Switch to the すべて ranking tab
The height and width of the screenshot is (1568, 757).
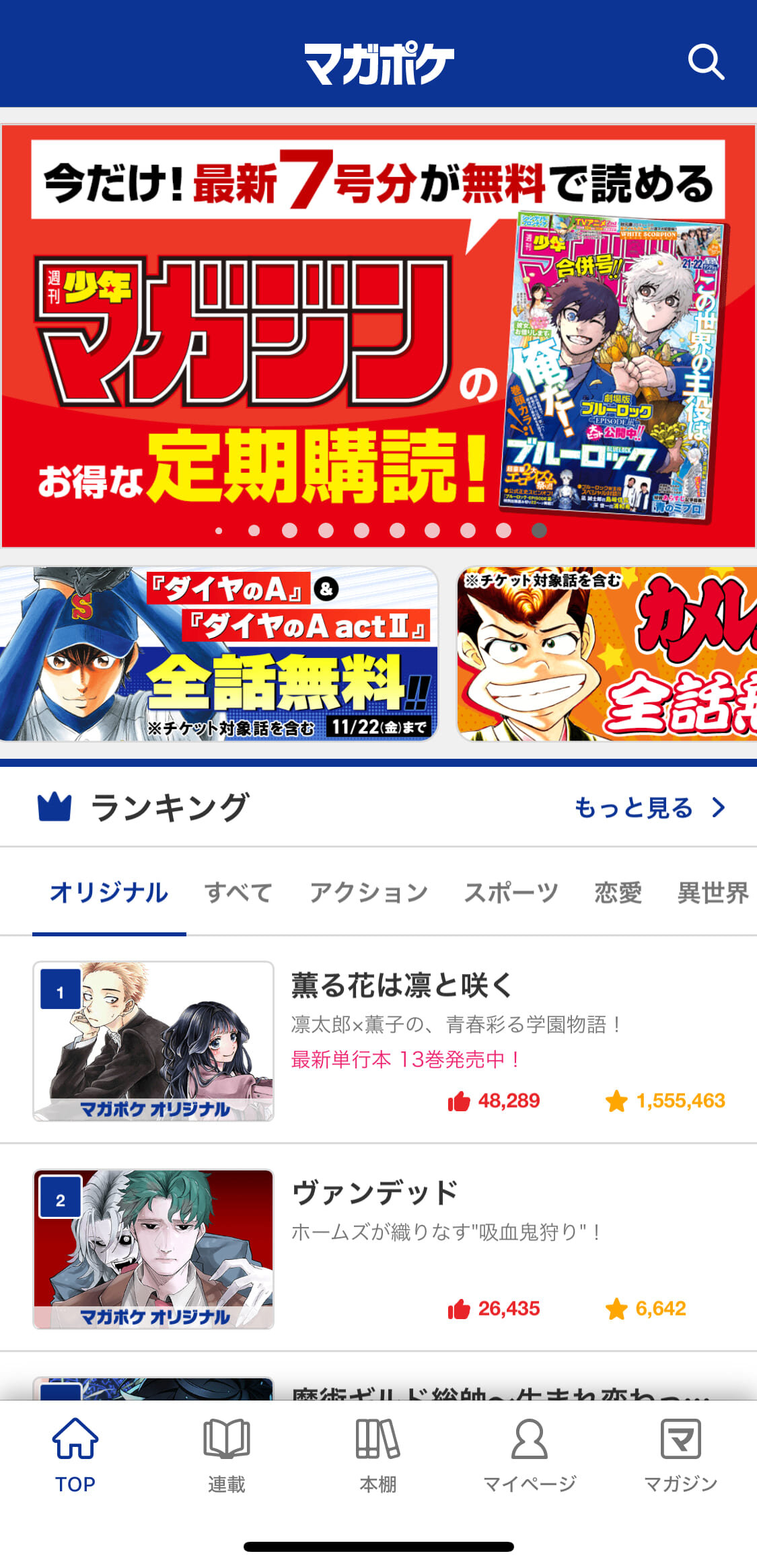point(238,893)
